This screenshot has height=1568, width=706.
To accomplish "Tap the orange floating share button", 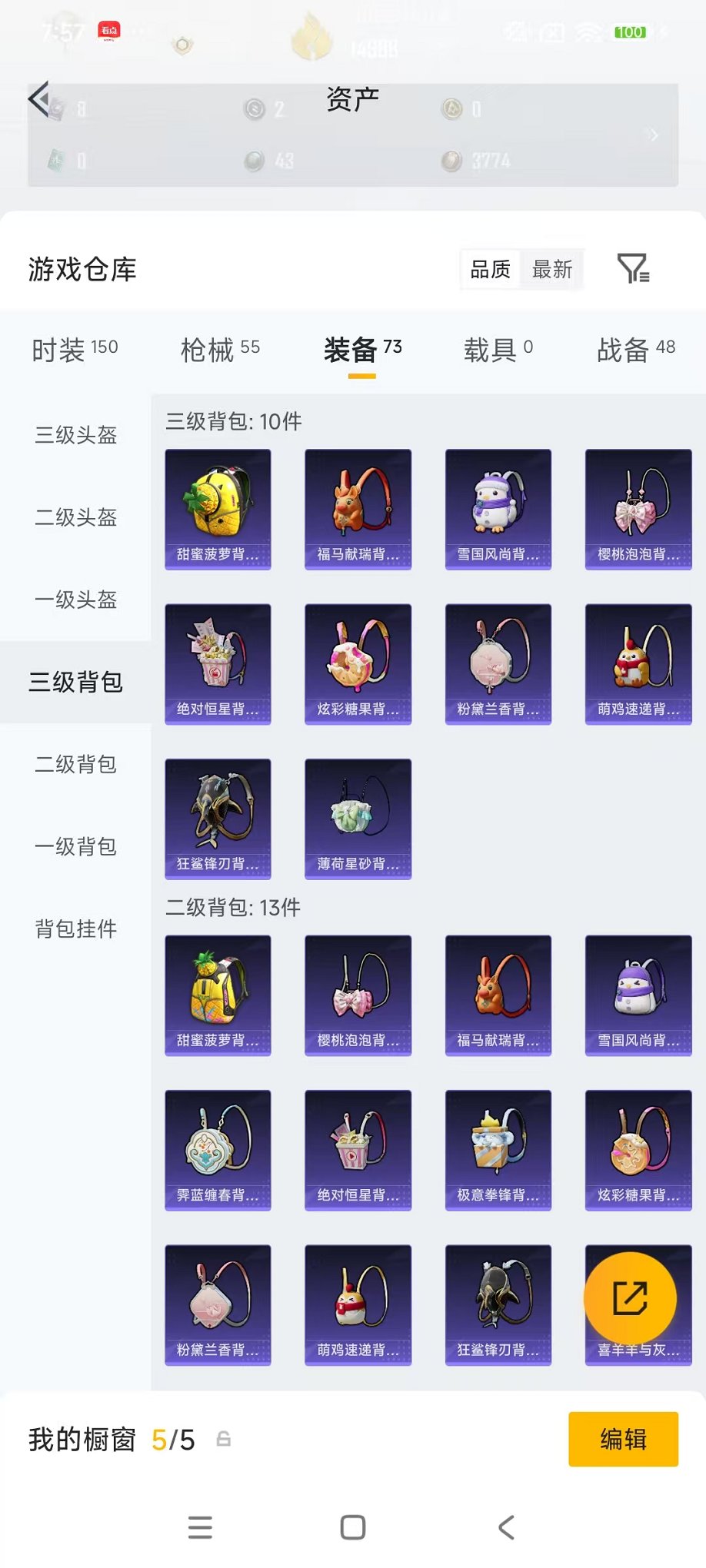I will pyautogui.click(x=630, y=1298).
